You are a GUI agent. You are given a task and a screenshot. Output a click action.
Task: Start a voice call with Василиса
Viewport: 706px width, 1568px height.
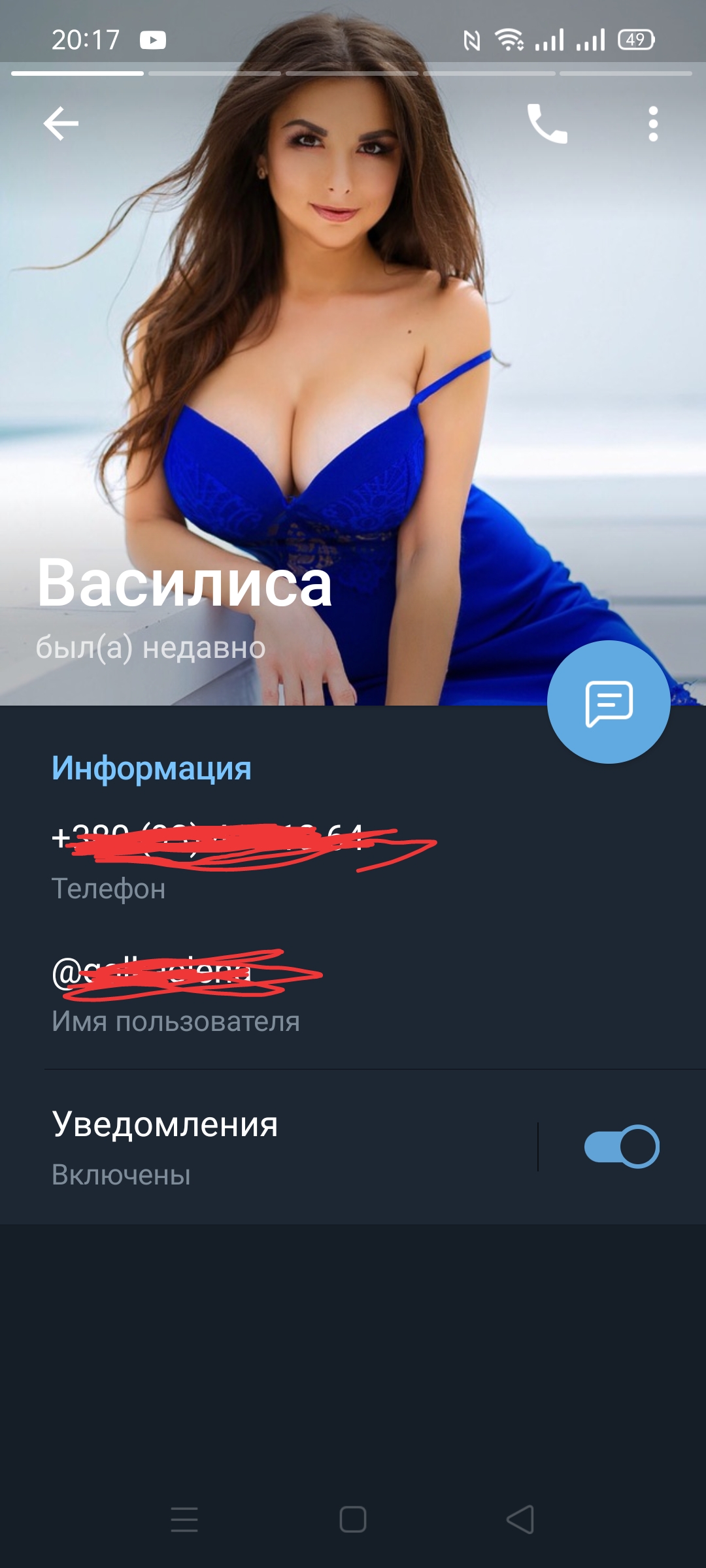tap(547, 123)
